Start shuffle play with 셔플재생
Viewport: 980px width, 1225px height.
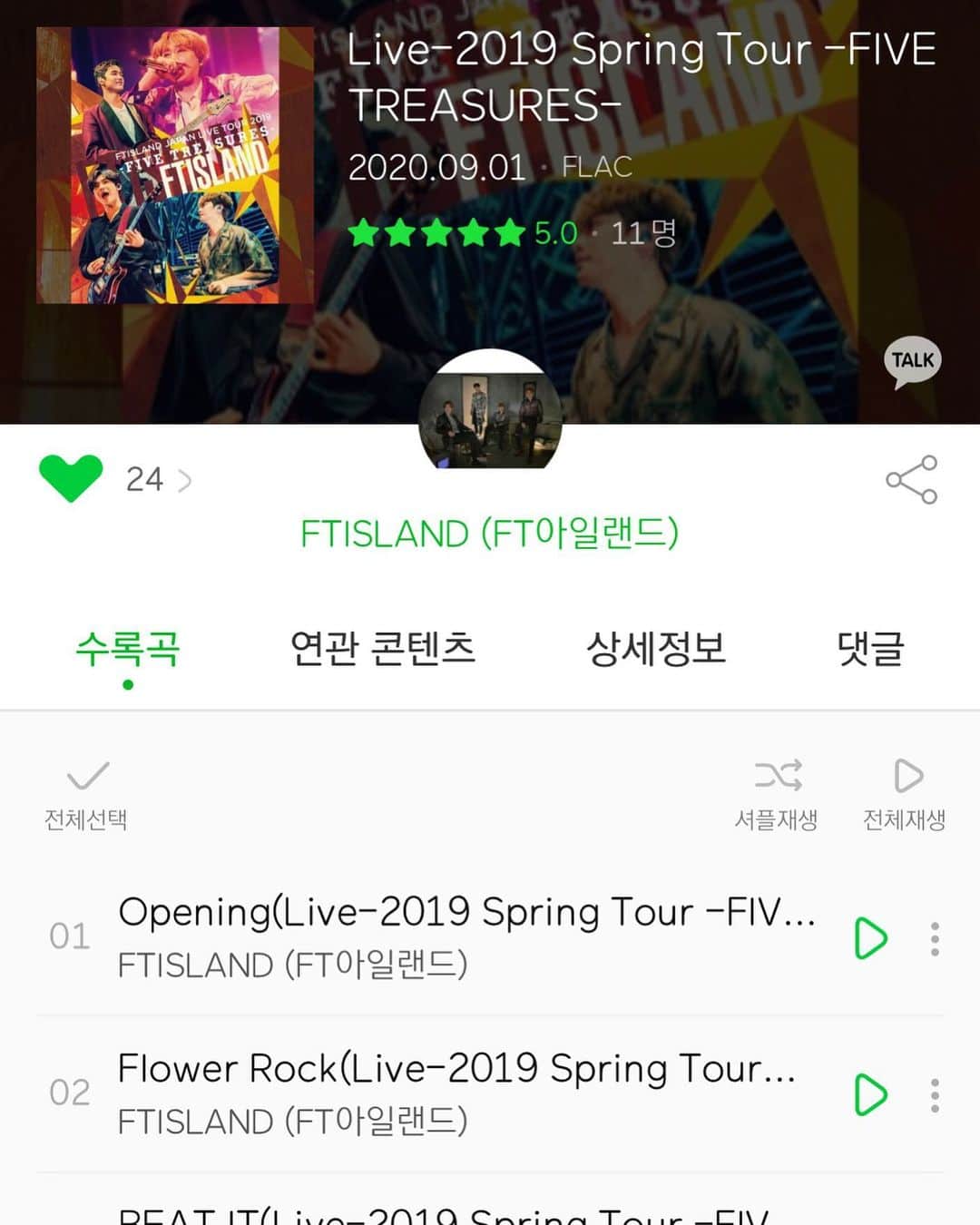(777, 794)
